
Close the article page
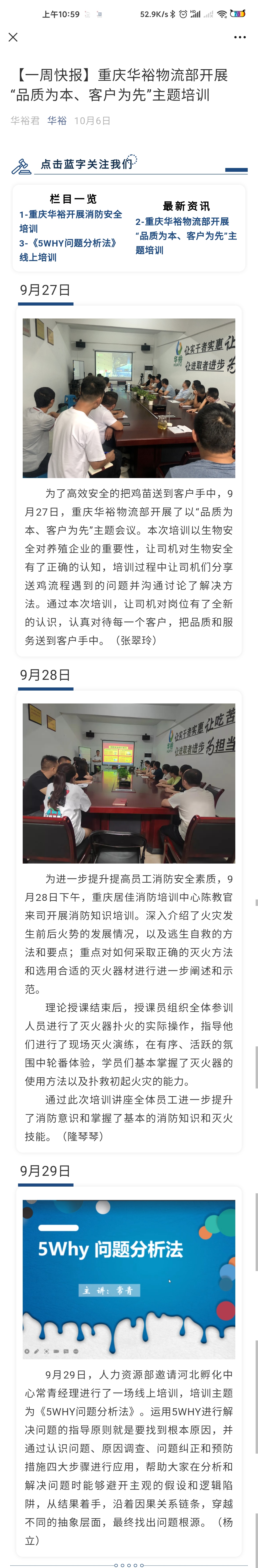point(13,37)
